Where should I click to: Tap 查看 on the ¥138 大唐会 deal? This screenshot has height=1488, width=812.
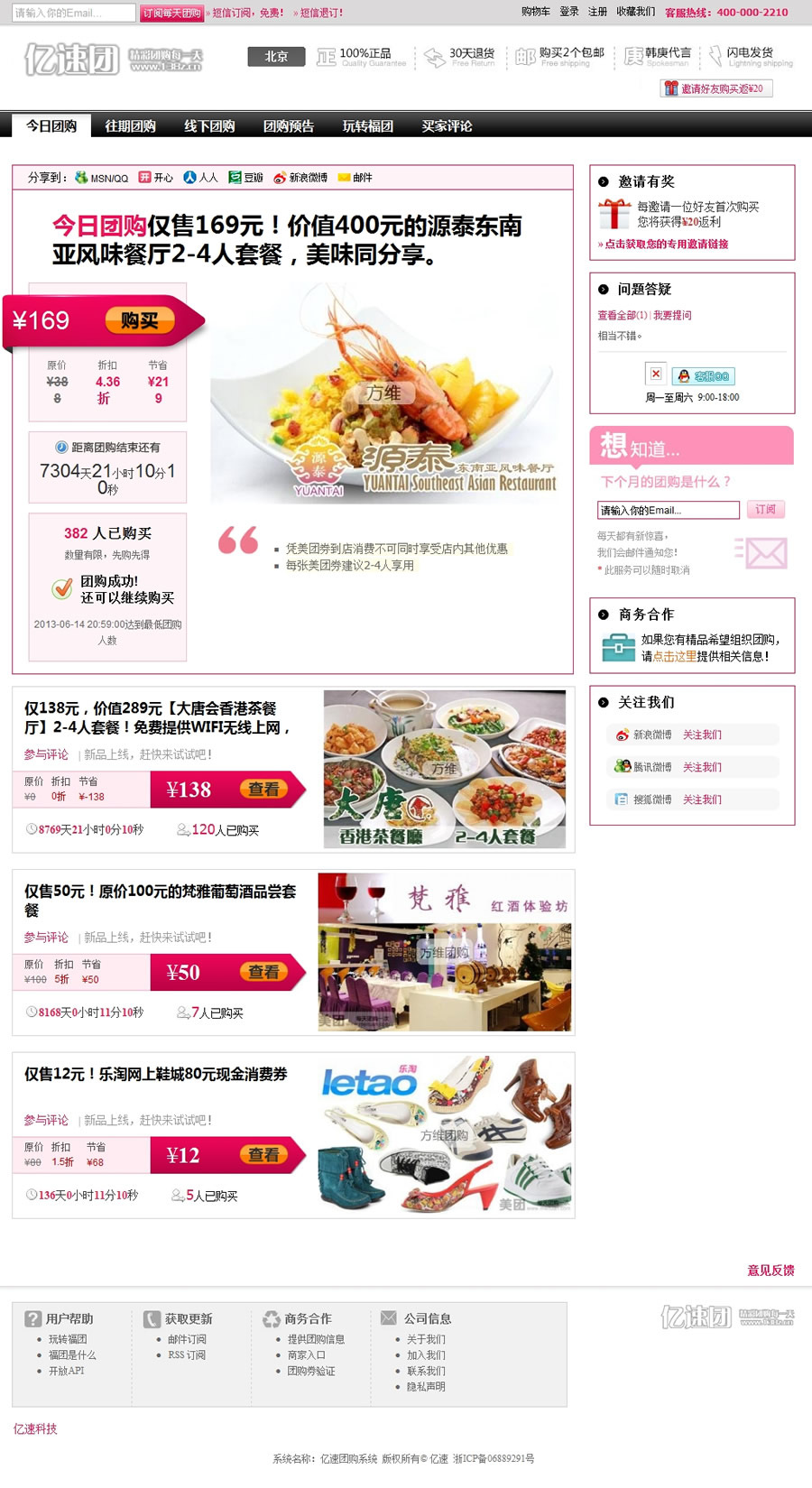[263, 789]
